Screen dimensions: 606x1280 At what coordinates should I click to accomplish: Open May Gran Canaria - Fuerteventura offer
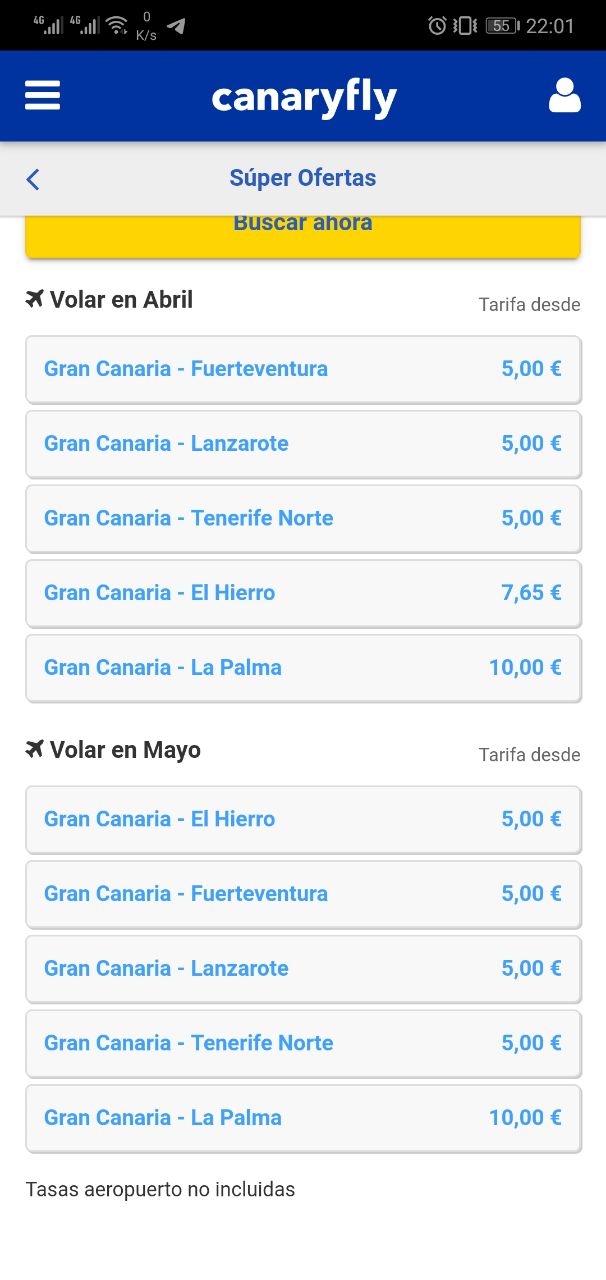(303, 894)
